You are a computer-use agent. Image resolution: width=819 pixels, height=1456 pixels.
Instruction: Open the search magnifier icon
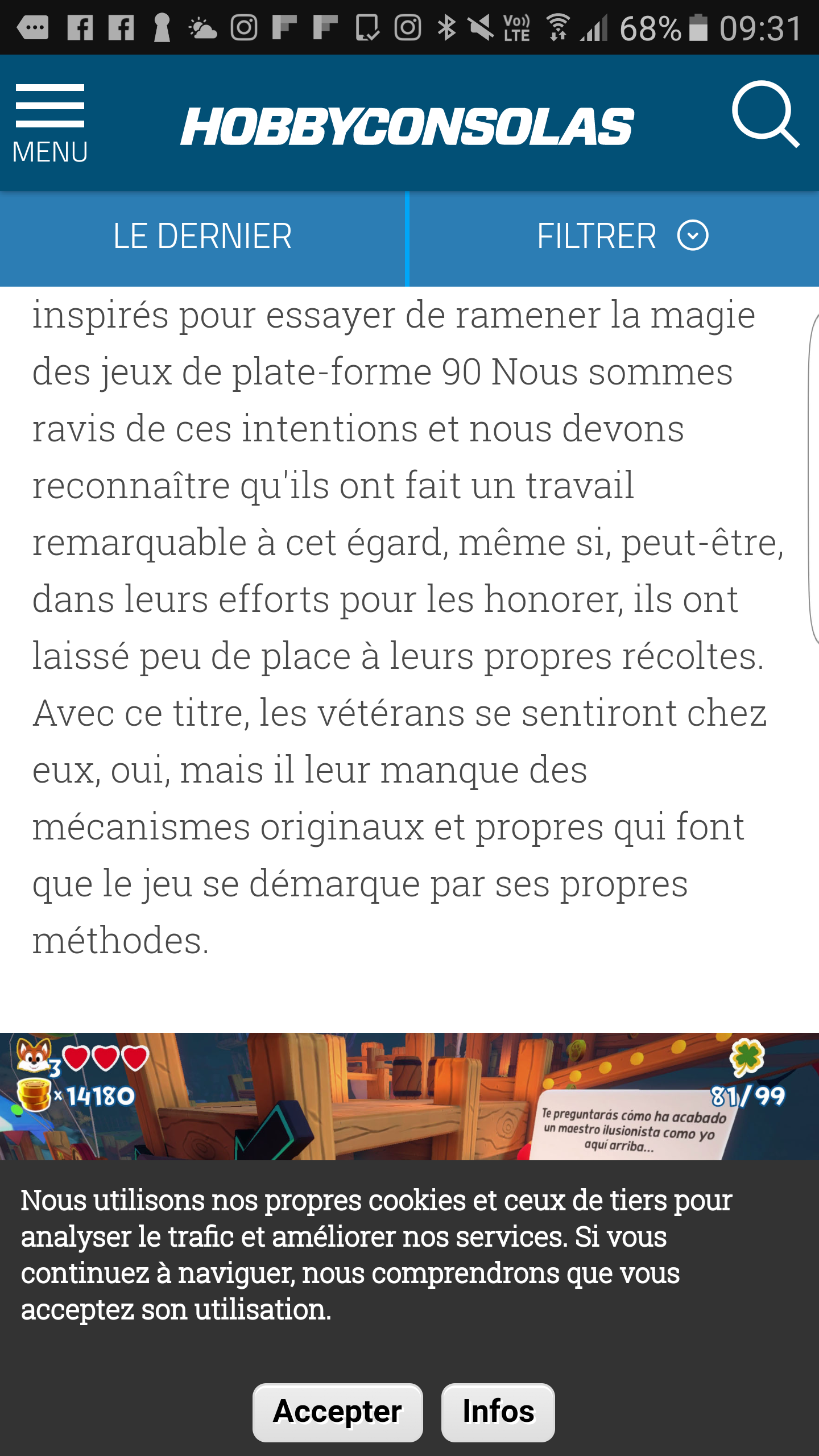tap(766, 114)
